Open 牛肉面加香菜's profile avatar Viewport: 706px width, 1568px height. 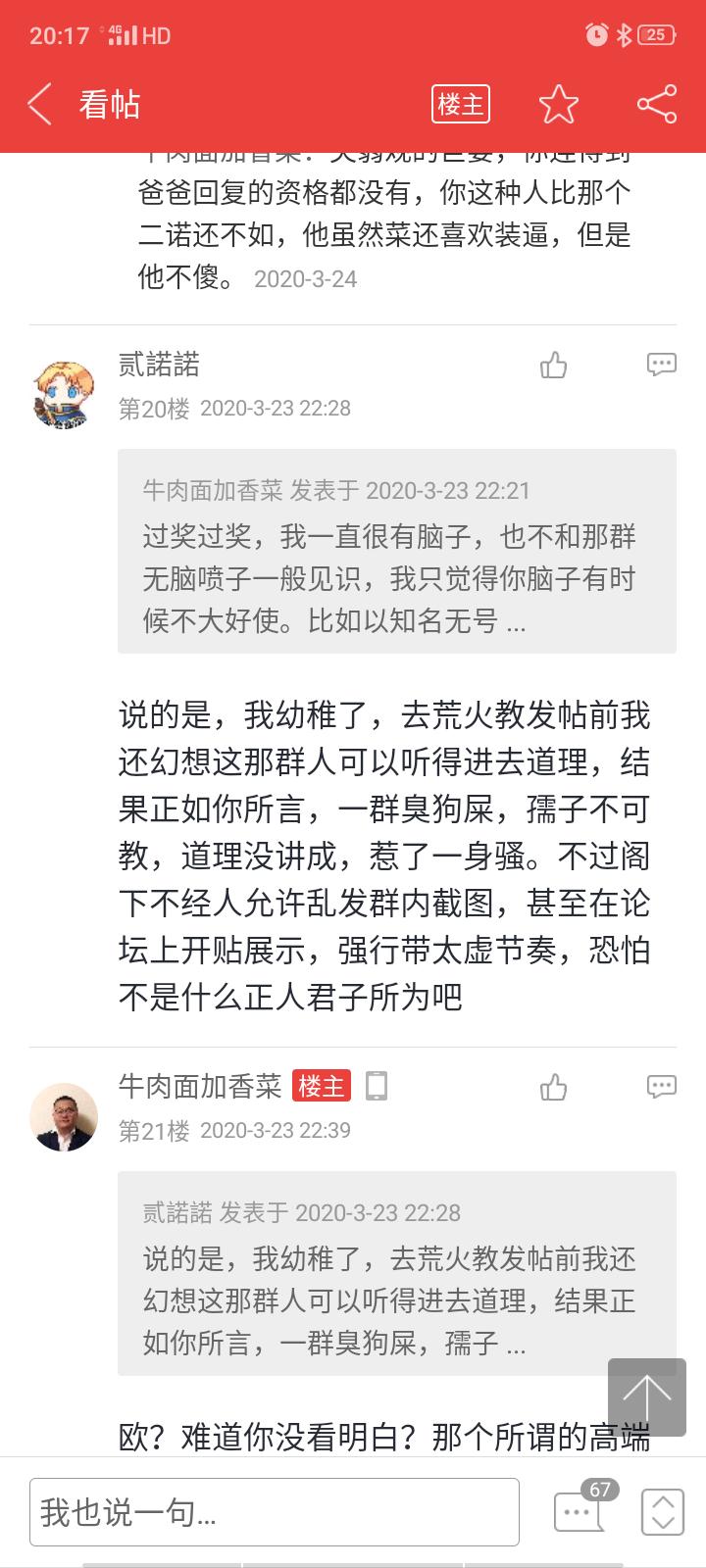pos(64,1116)
